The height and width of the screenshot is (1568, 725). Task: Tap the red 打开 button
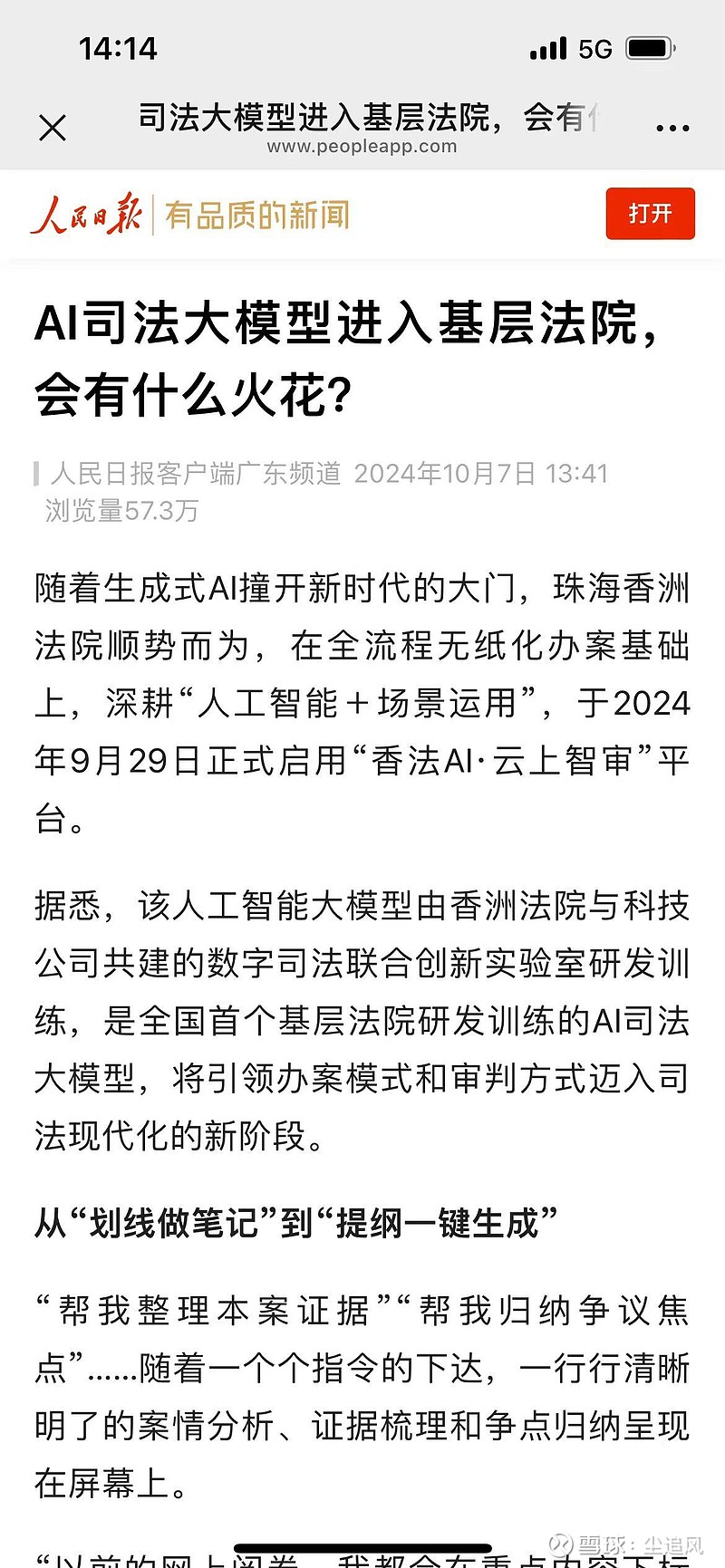pyautogui.click(x=650, y=214)
